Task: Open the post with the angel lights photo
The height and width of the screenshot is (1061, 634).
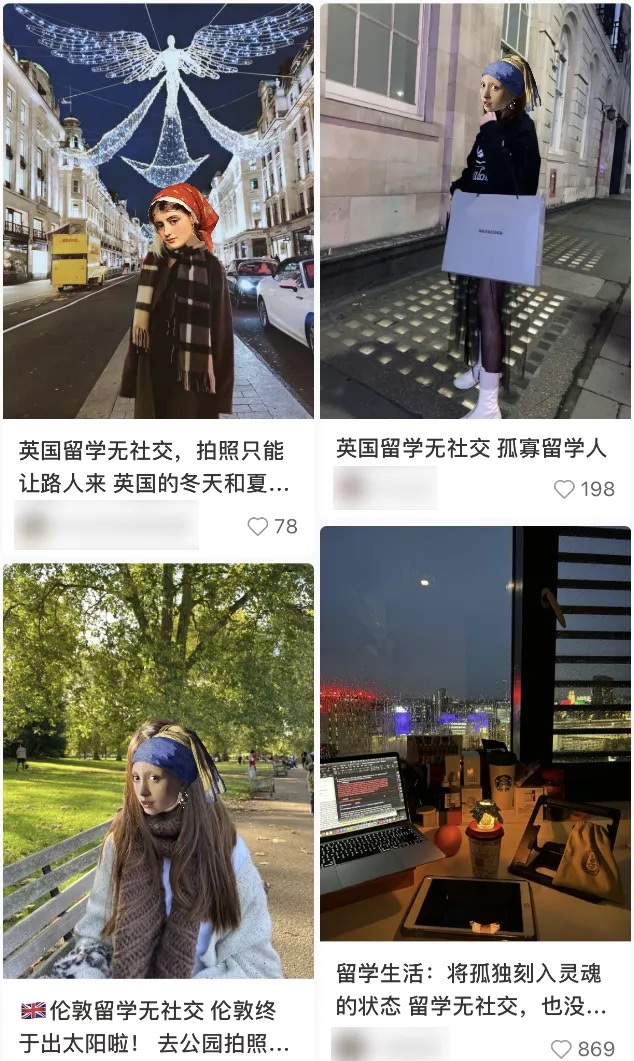Action: [x=158, y=211]
